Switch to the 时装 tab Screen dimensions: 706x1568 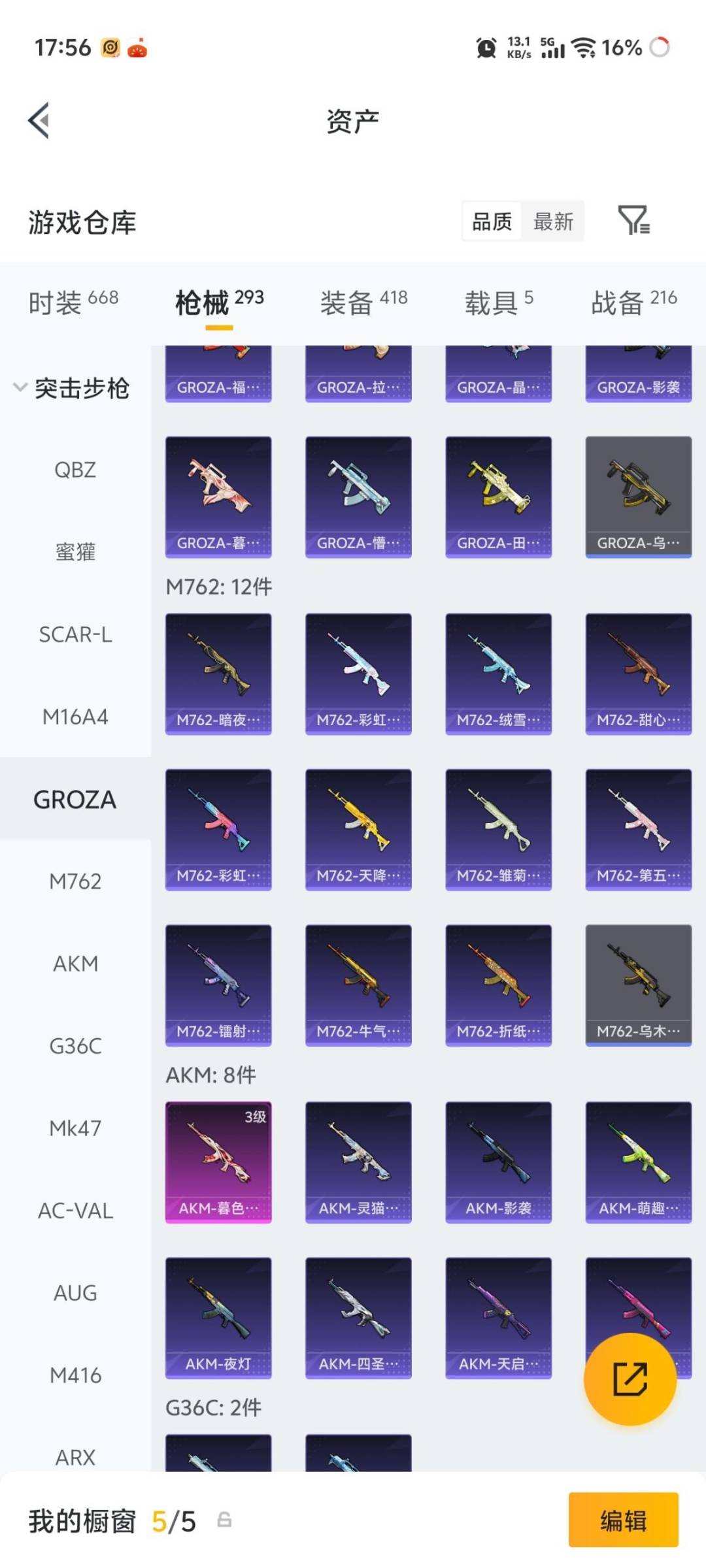(x=73, y=302)
